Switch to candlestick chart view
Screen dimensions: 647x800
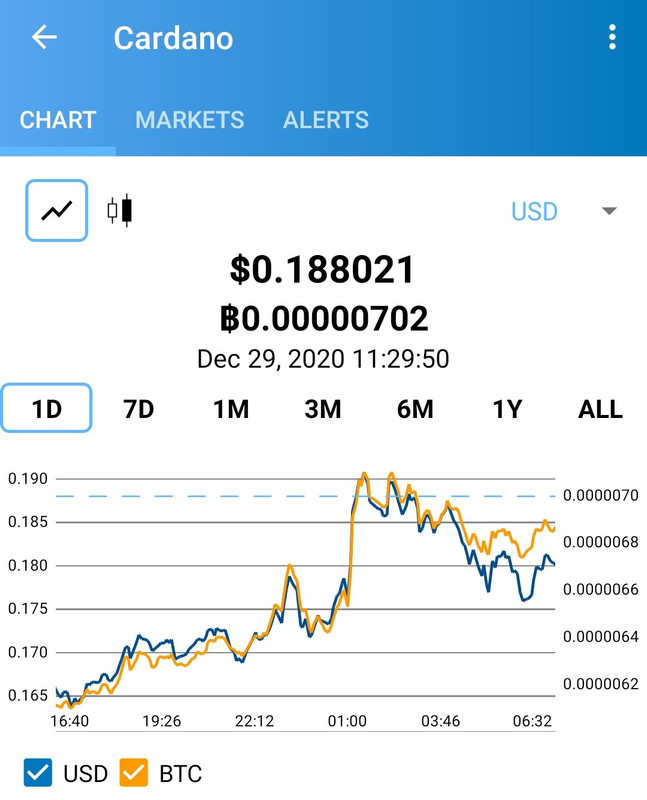click(120, 210)
